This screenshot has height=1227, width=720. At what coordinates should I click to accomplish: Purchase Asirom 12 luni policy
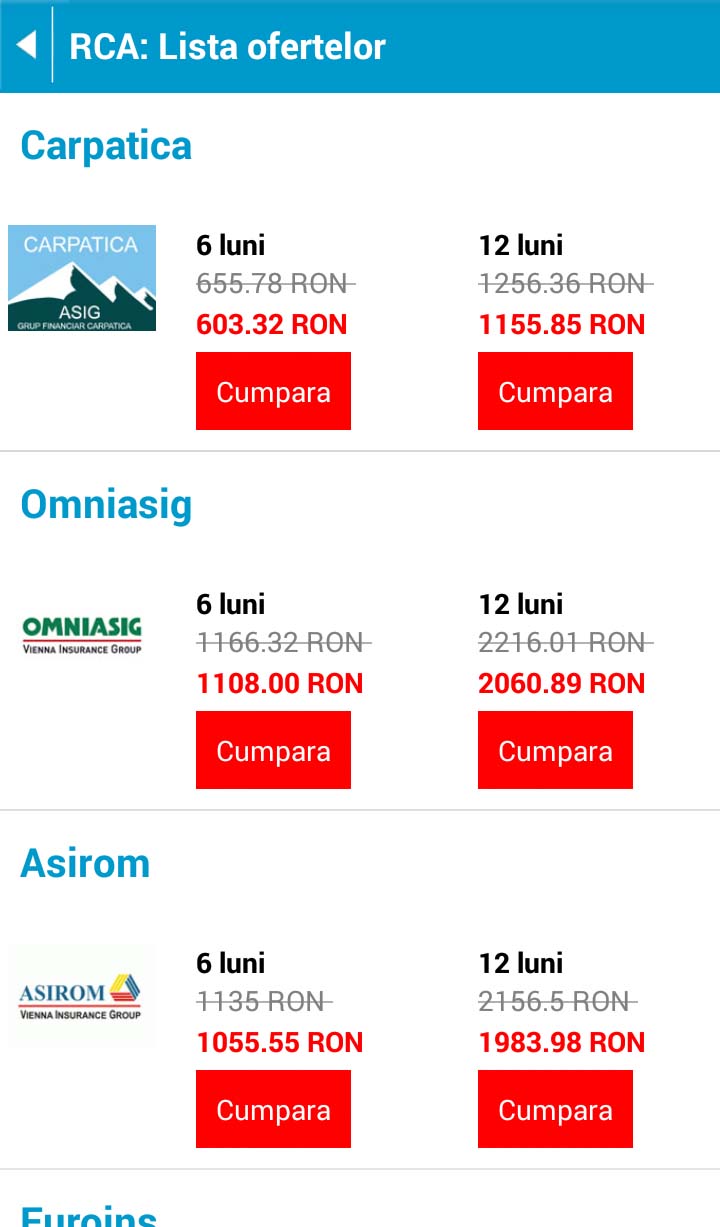point(555,1109)
